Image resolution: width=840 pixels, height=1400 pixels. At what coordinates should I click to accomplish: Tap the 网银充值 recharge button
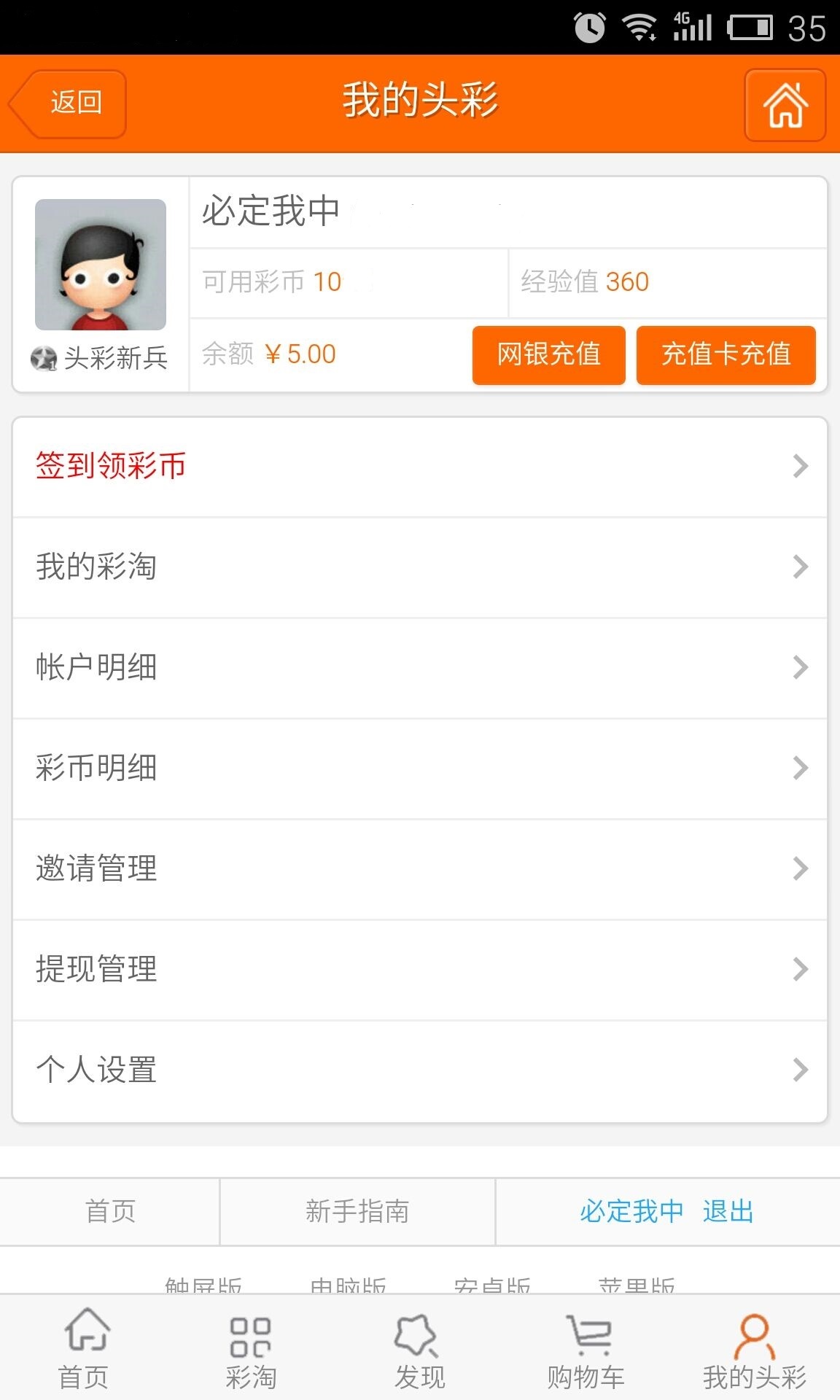coord(548,354)
